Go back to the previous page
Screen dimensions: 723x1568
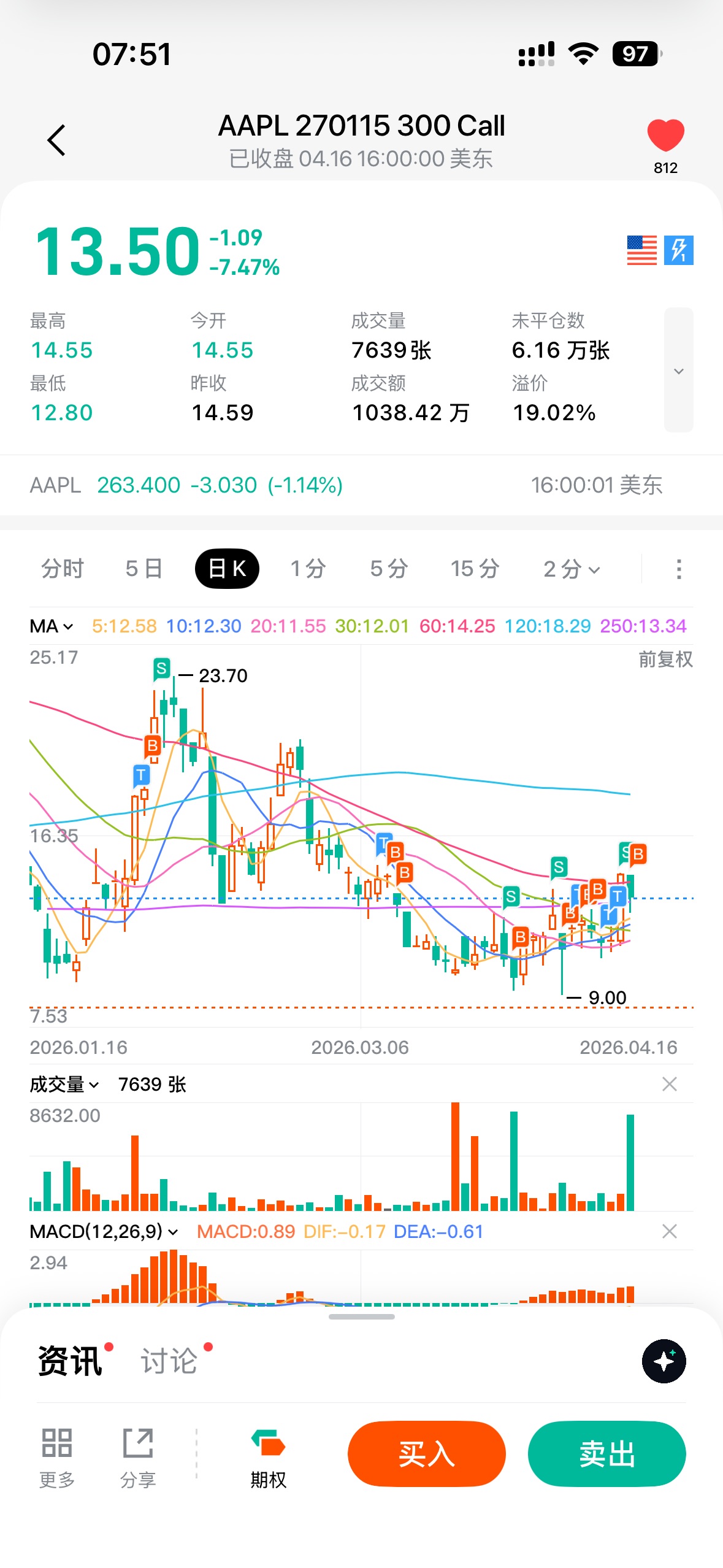point(56,140)
